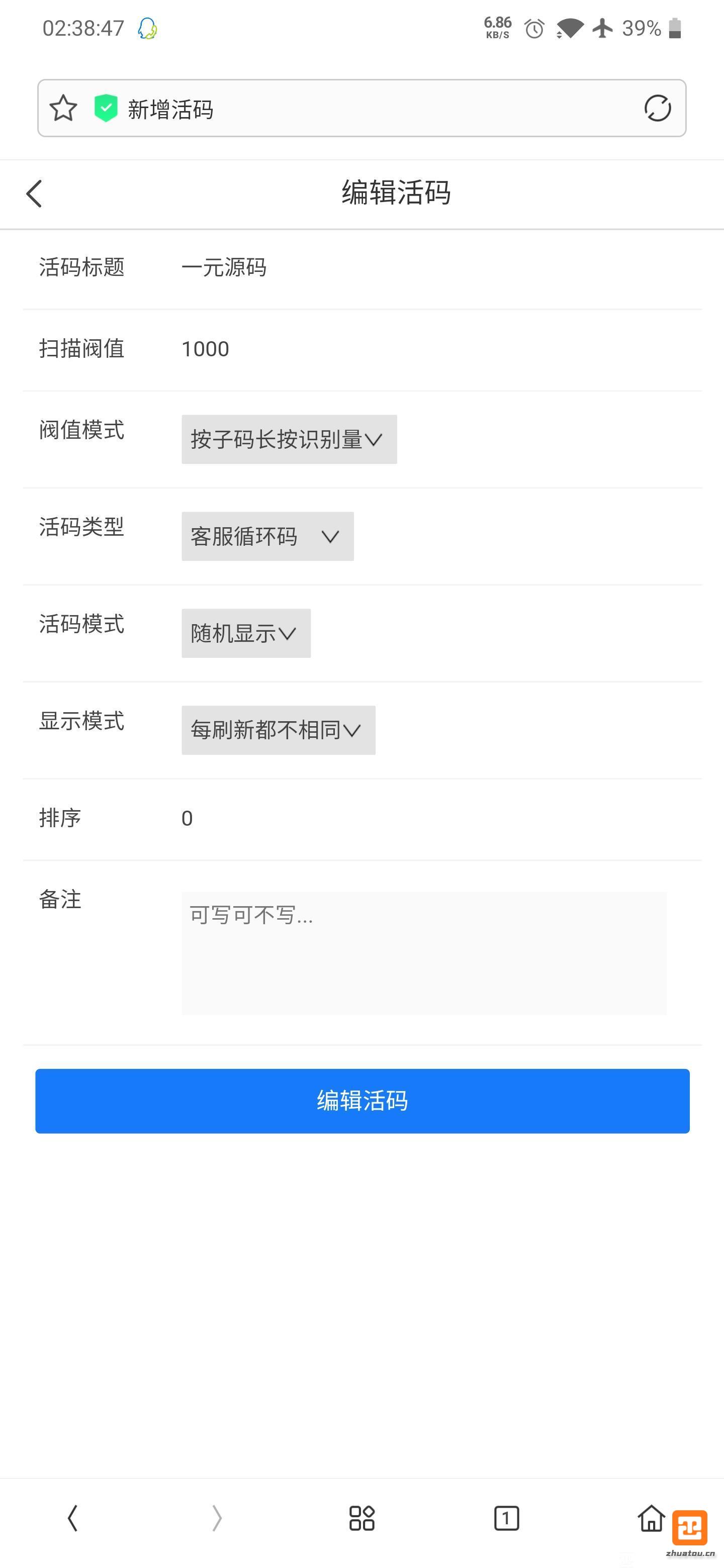Edit the 排序 field
The width and height of the screenshot is (724, 1568).
(426, 819)
